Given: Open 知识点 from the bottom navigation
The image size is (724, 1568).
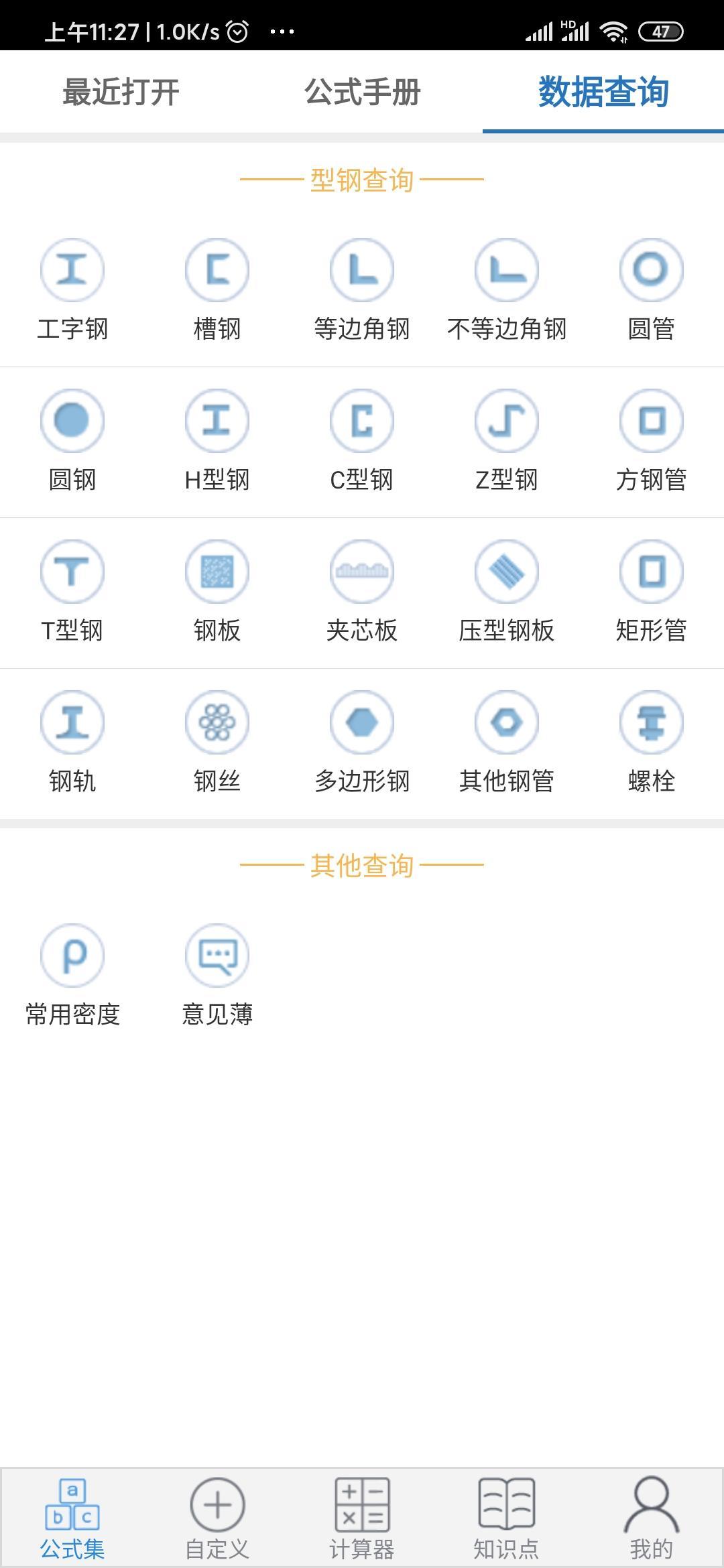Looking at the screenshot, I should pos(506,1518).
